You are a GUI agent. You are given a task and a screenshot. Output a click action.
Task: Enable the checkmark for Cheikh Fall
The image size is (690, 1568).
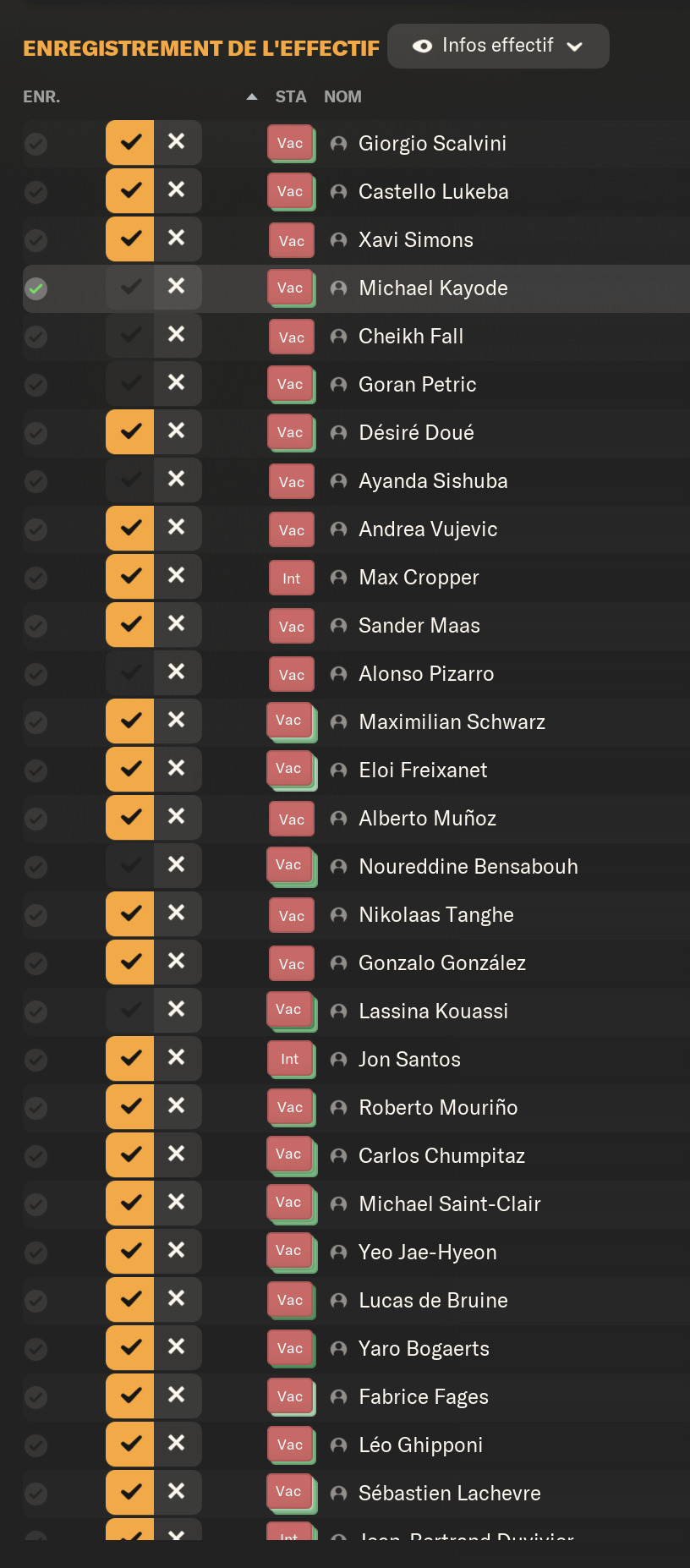[x=130, y=336]
